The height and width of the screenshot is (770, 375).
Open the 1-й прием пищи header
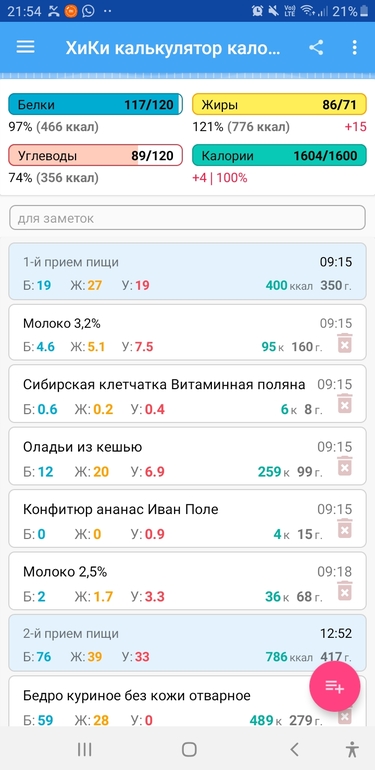pyautogui.click(x=187, y=271)
